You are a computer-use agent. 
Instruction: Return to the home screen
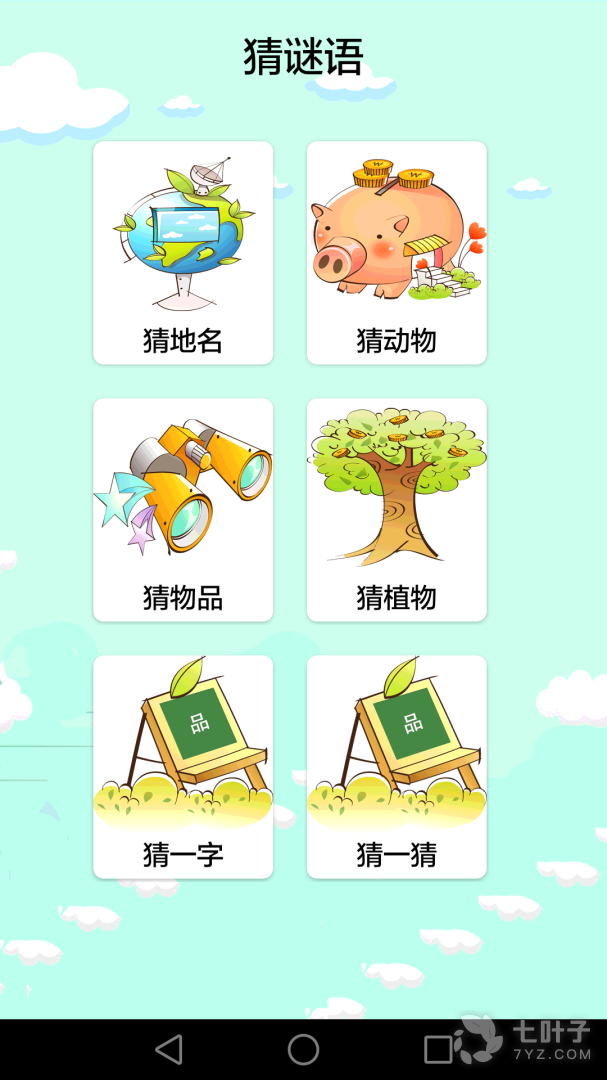[x=303, y=1049]
